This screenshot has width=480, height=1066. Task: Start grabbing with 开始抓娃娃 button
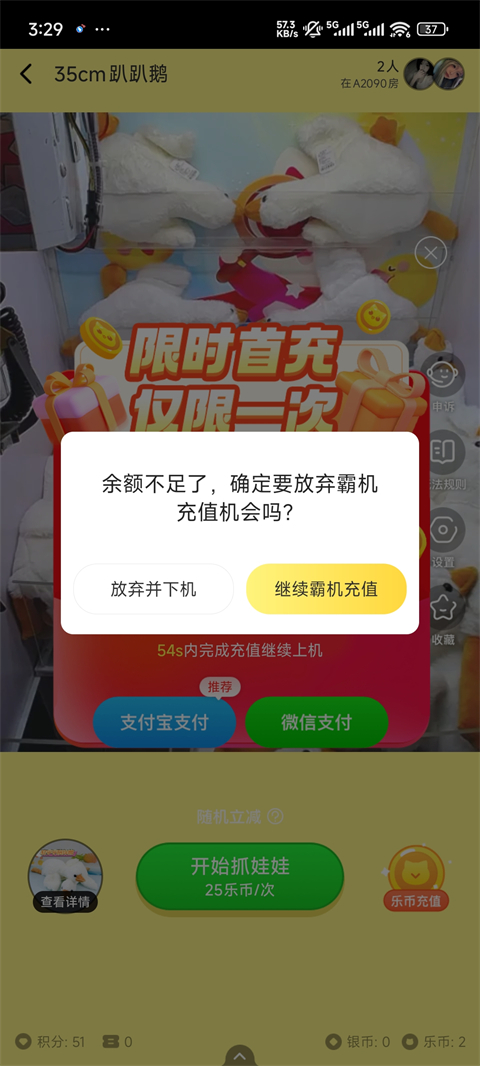240,876
